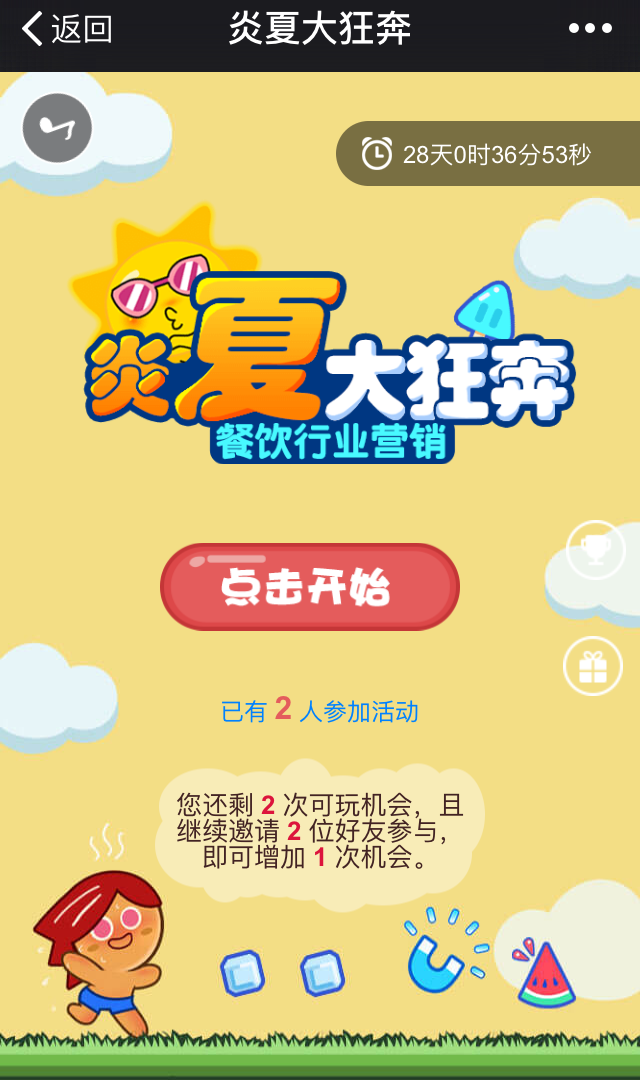
Task: Open the three-dot overflow menu
Action: (x=590, y=29)
